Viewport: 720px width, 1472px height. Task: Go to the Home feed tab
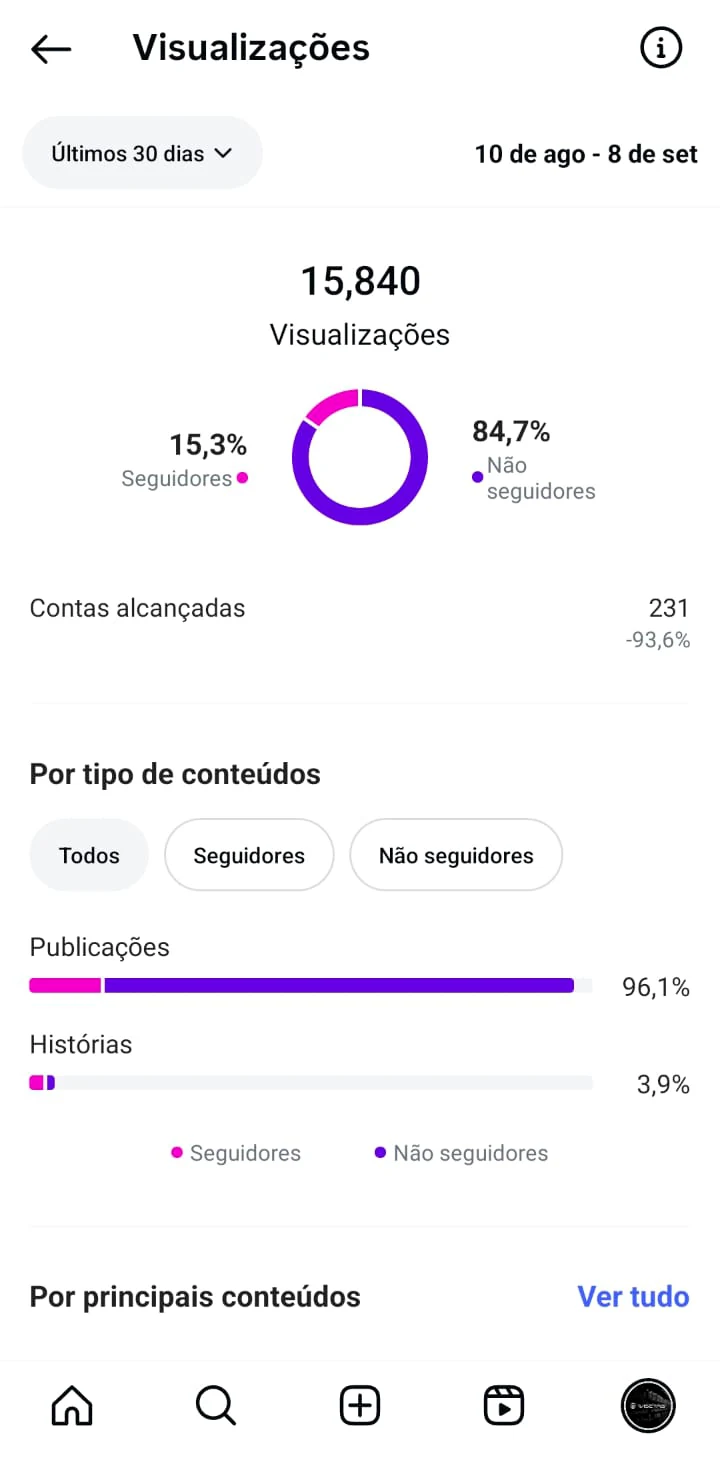click(x=72, y=1406)
